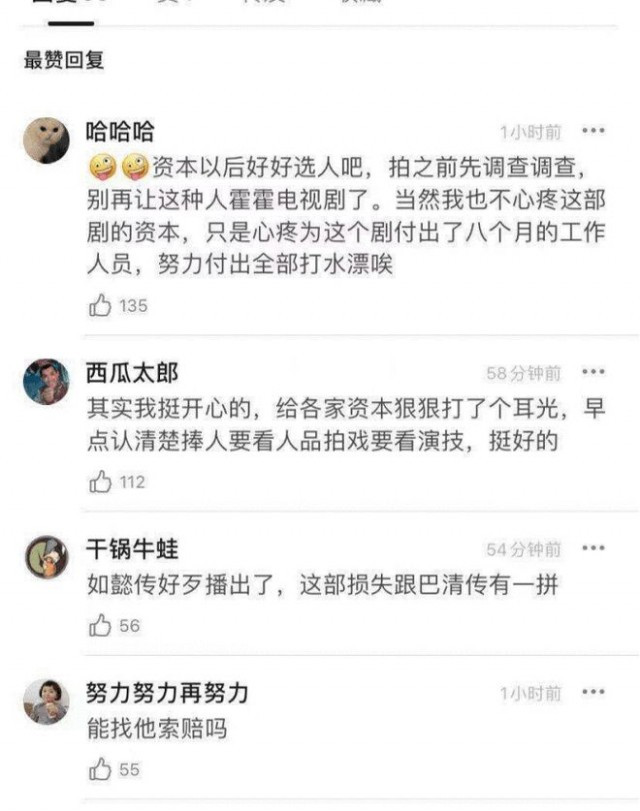Open overflow menu on 西瓜太郎's comment
The height and width of the screenshot is (811, 640).
click(x=593, y=372)
